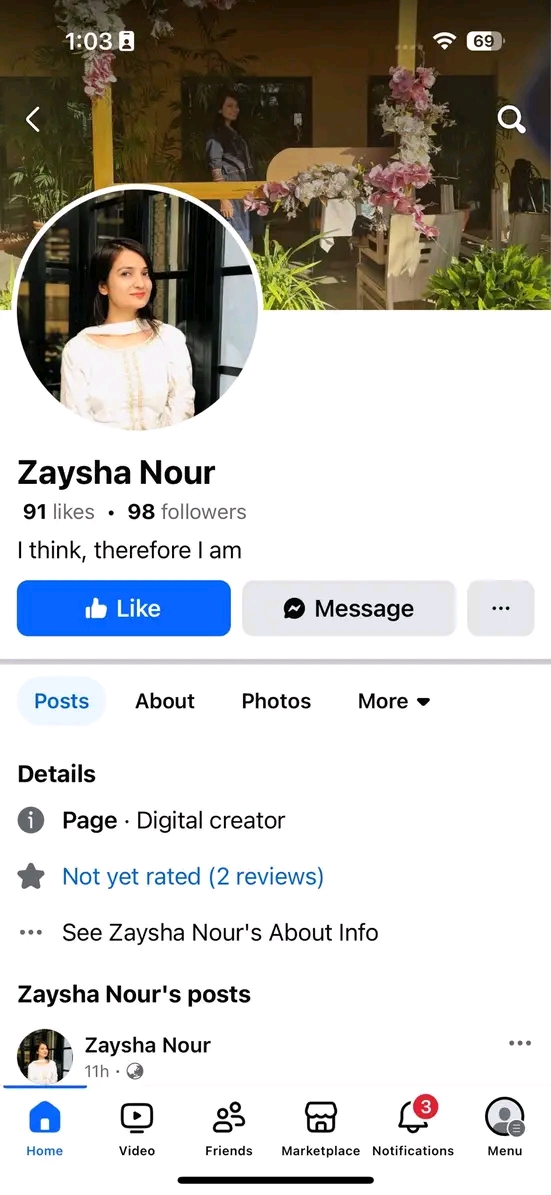Screen dimensions: 551x1195
Task: Open search on this page
Action: click(511, 119)
